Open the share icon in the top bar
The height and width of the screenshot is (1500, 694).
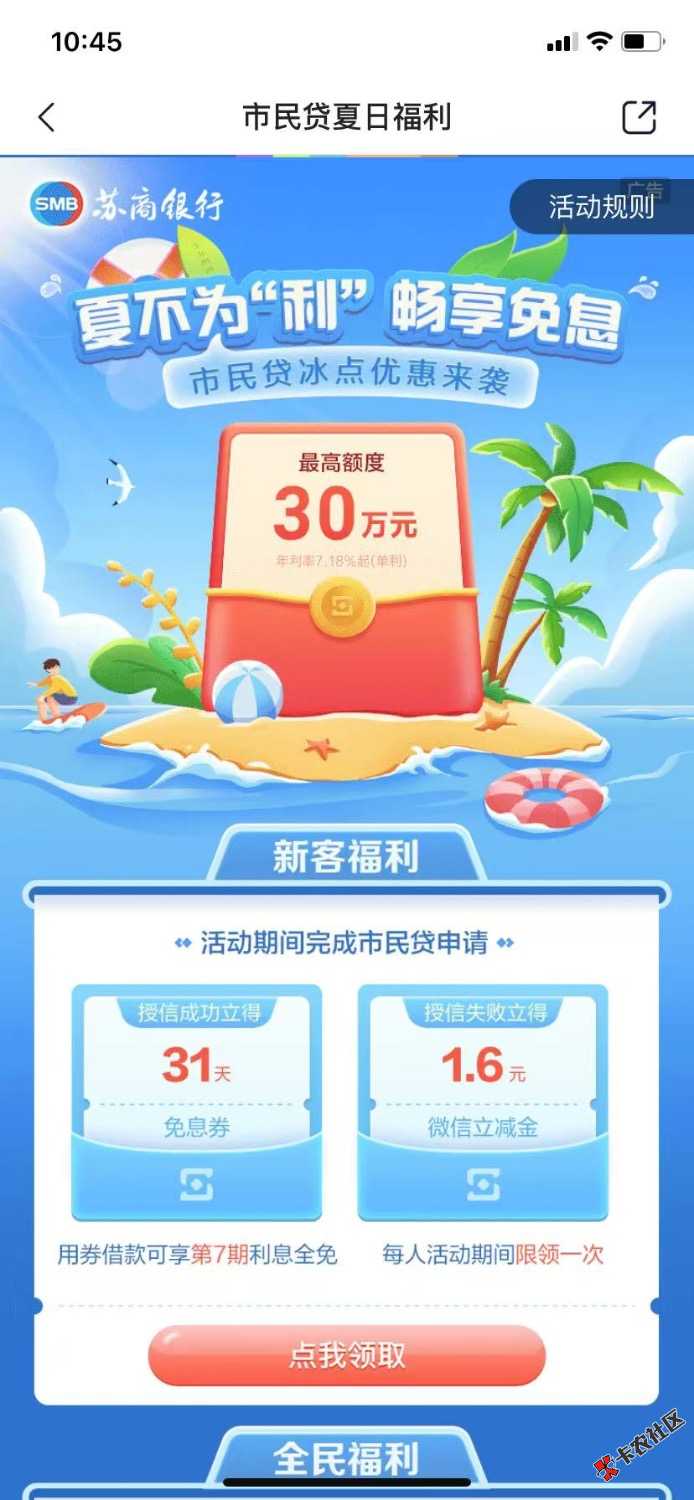pos(639,118)
